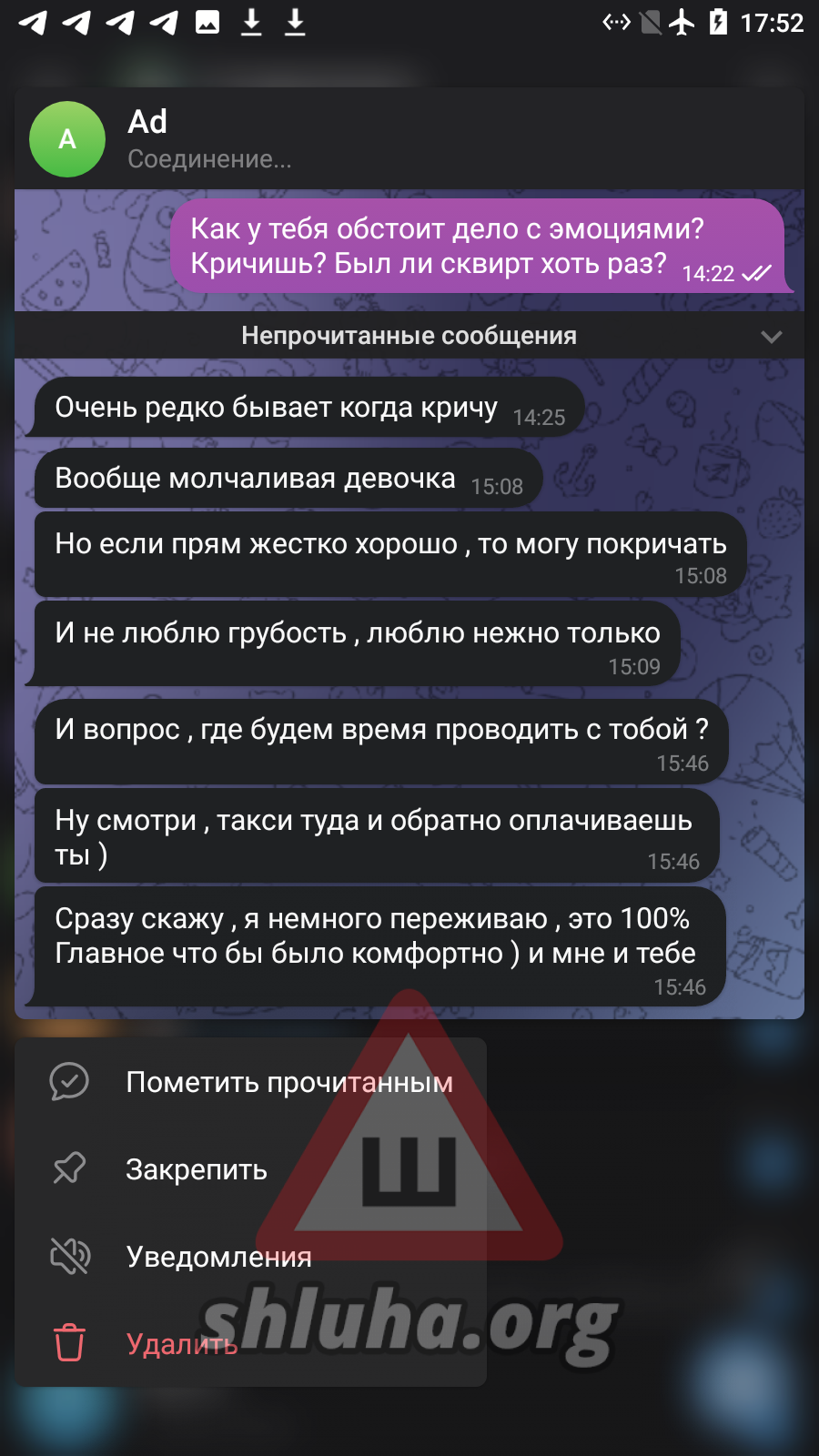This screenshot has height=1456, width=819.
Task: Tap unread messages down arrow
Action: tap(771, 337)
